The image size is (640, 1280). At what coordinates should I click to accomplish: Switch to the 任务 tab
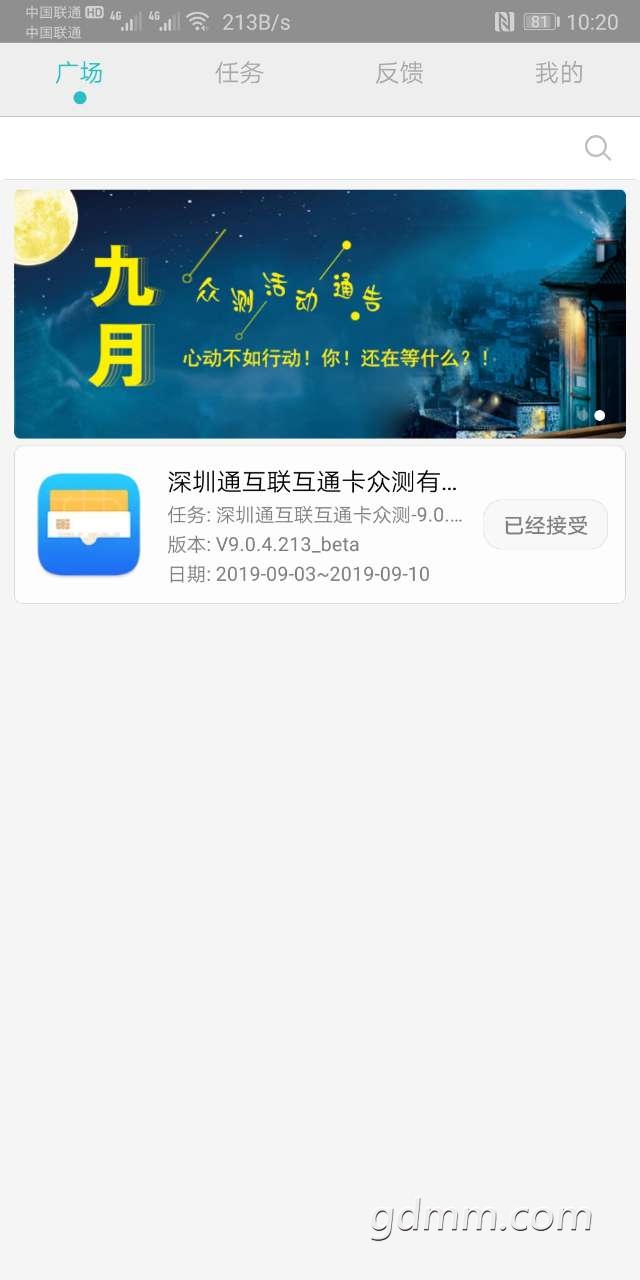(x=239, y=73)
